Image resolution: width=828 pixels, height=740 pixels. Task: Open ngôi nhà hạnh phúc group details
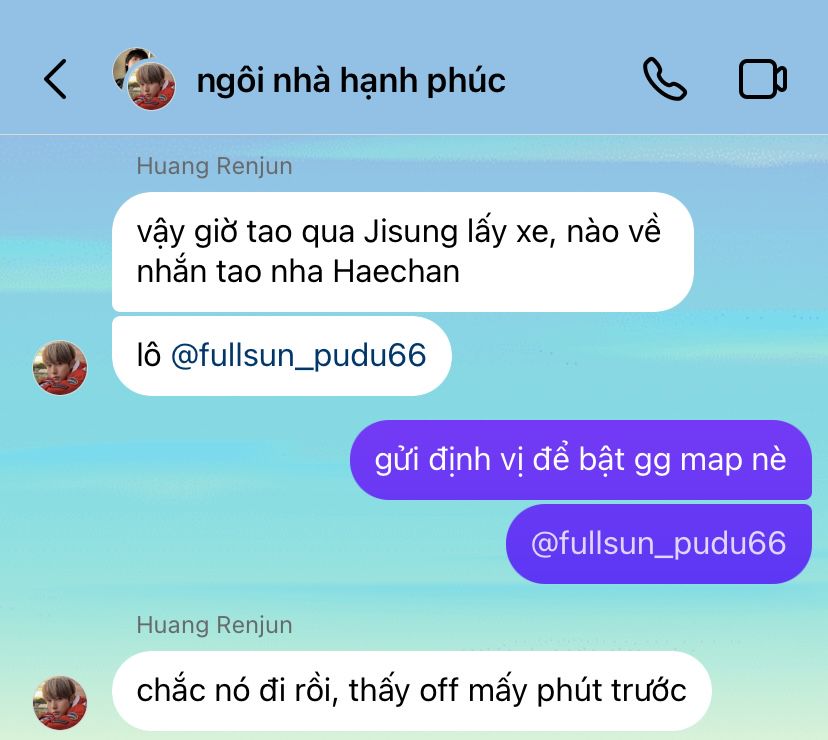tap(351, 81)
